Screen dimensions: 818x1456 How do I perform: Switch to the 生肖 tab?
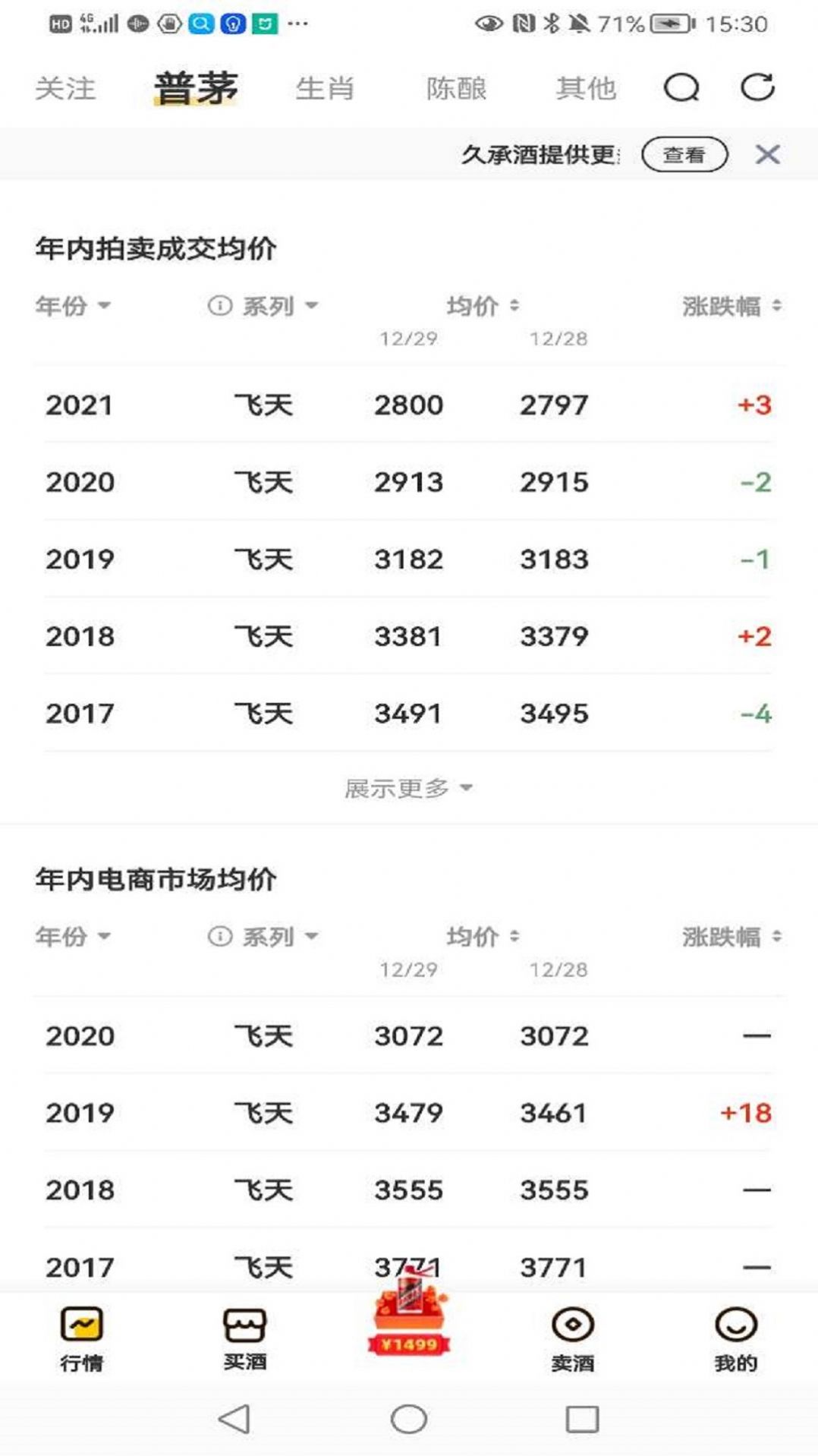point(325,89)
